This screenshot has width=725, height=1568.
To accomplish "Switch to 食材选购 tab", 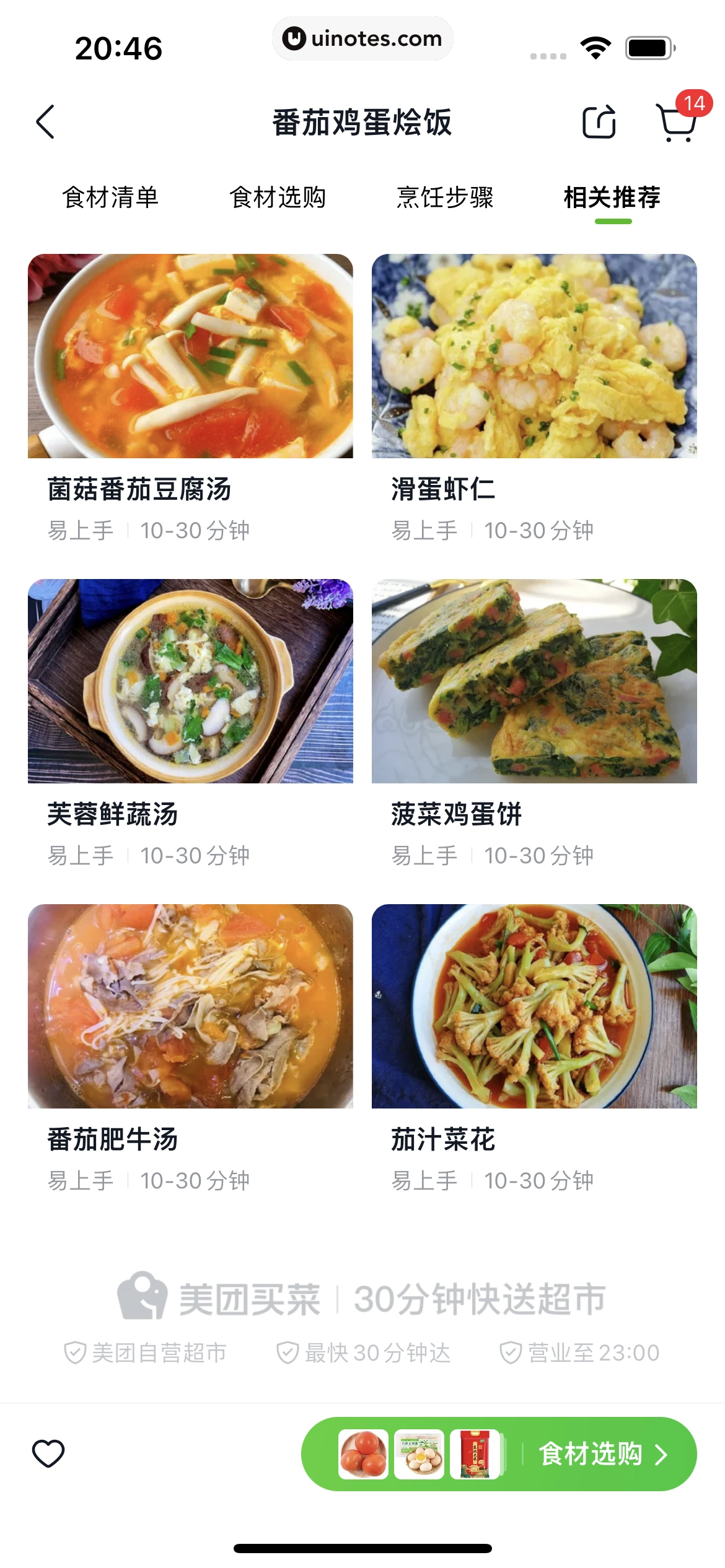I will (x=278, y=198).
